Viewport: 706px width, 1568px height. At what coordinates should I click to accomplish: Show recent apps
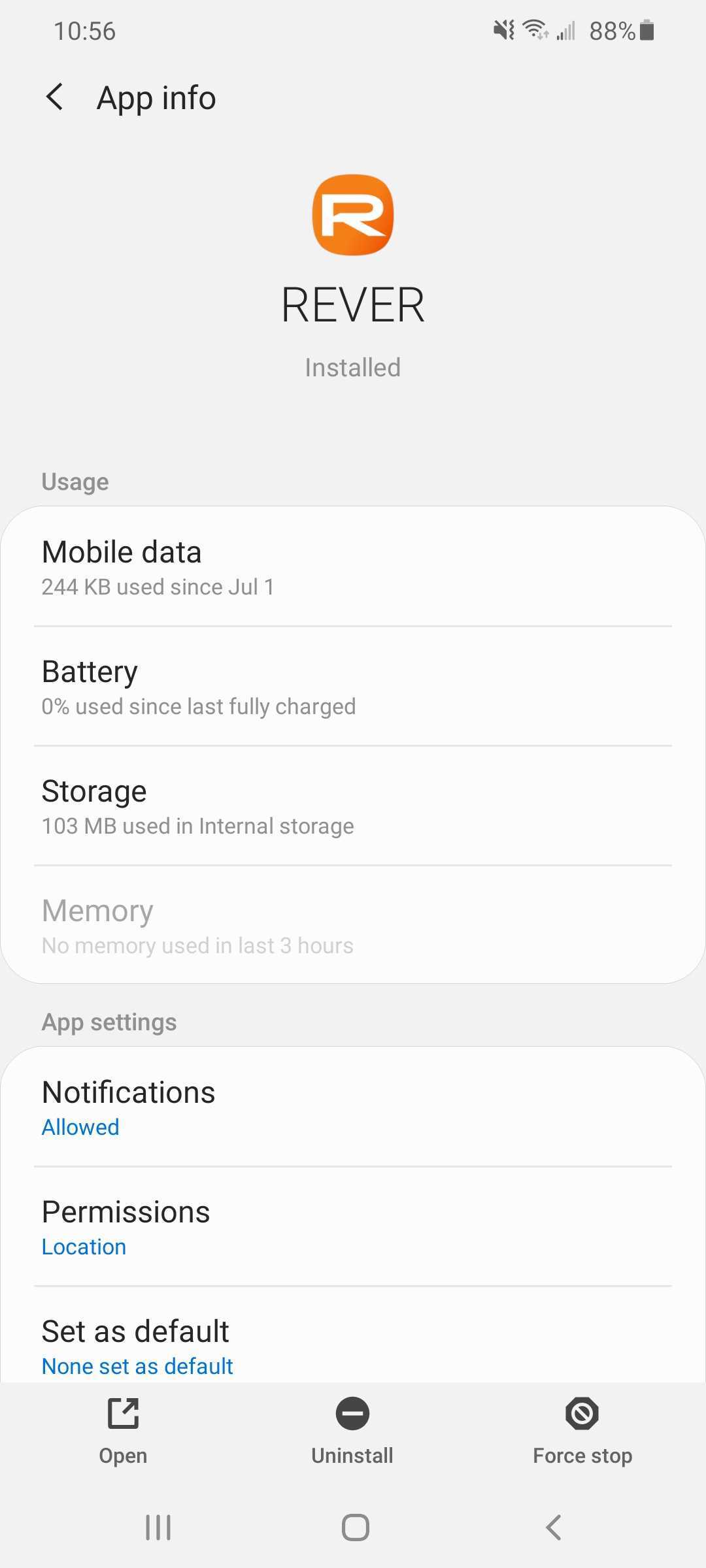point(158,1527)
